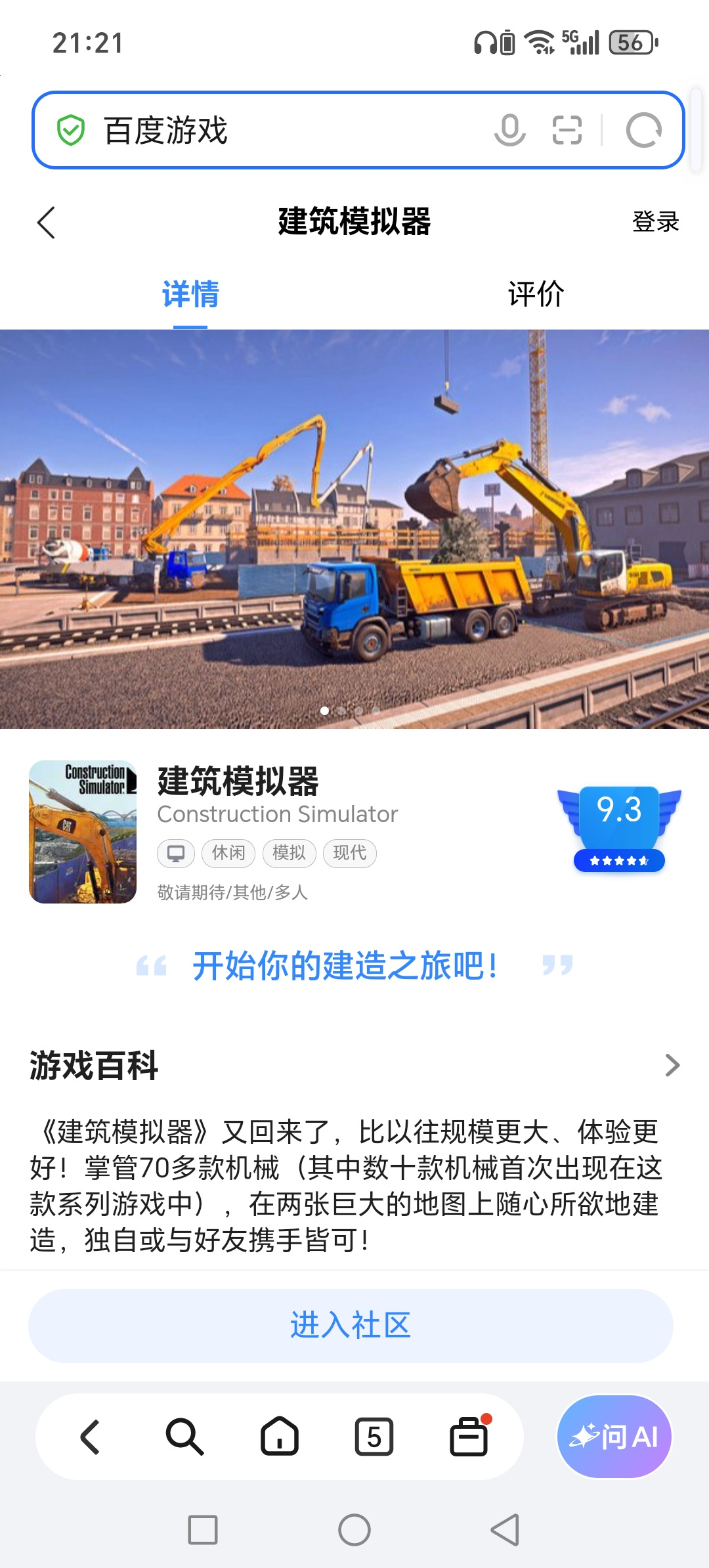Open the scan icon in the address bar
The width and height of the screenshot is (709, 1568).
click(567, 130)
